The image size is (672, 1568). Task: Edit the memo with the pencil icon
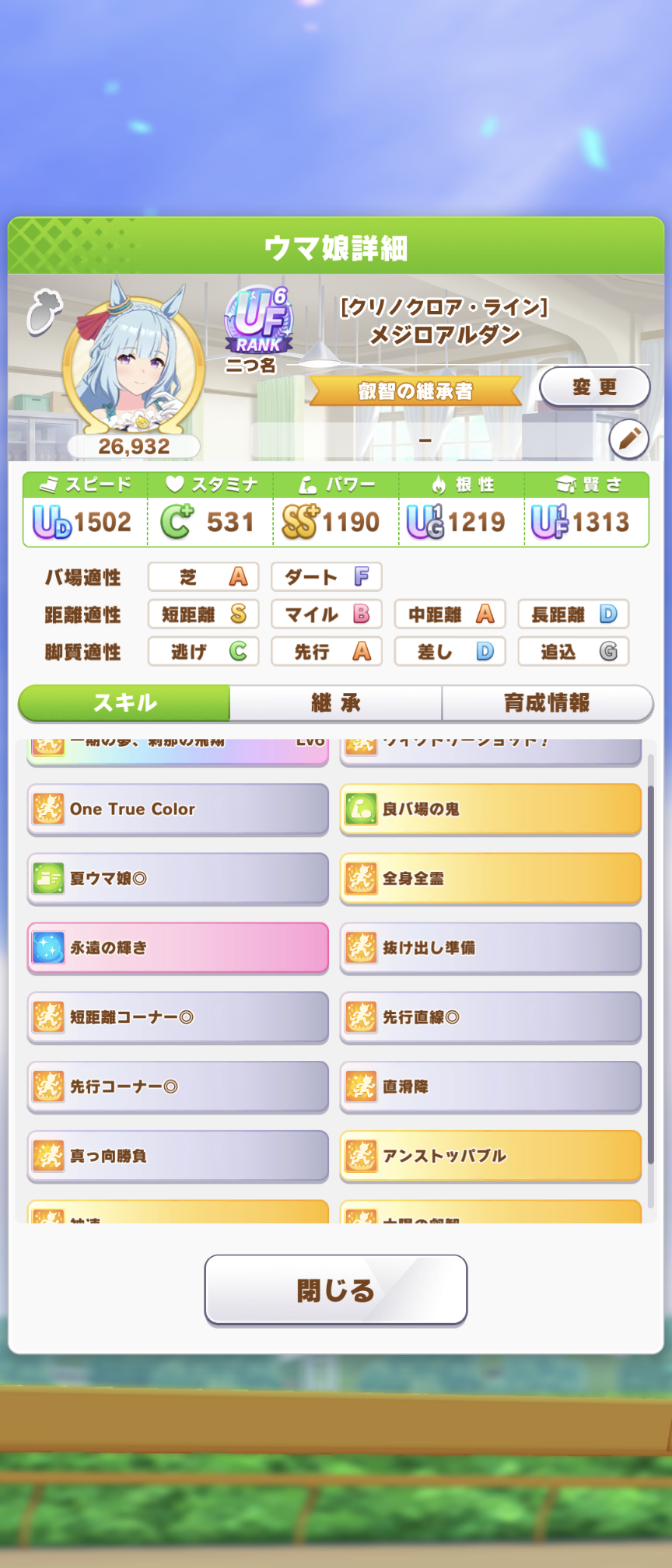(628, 439)
